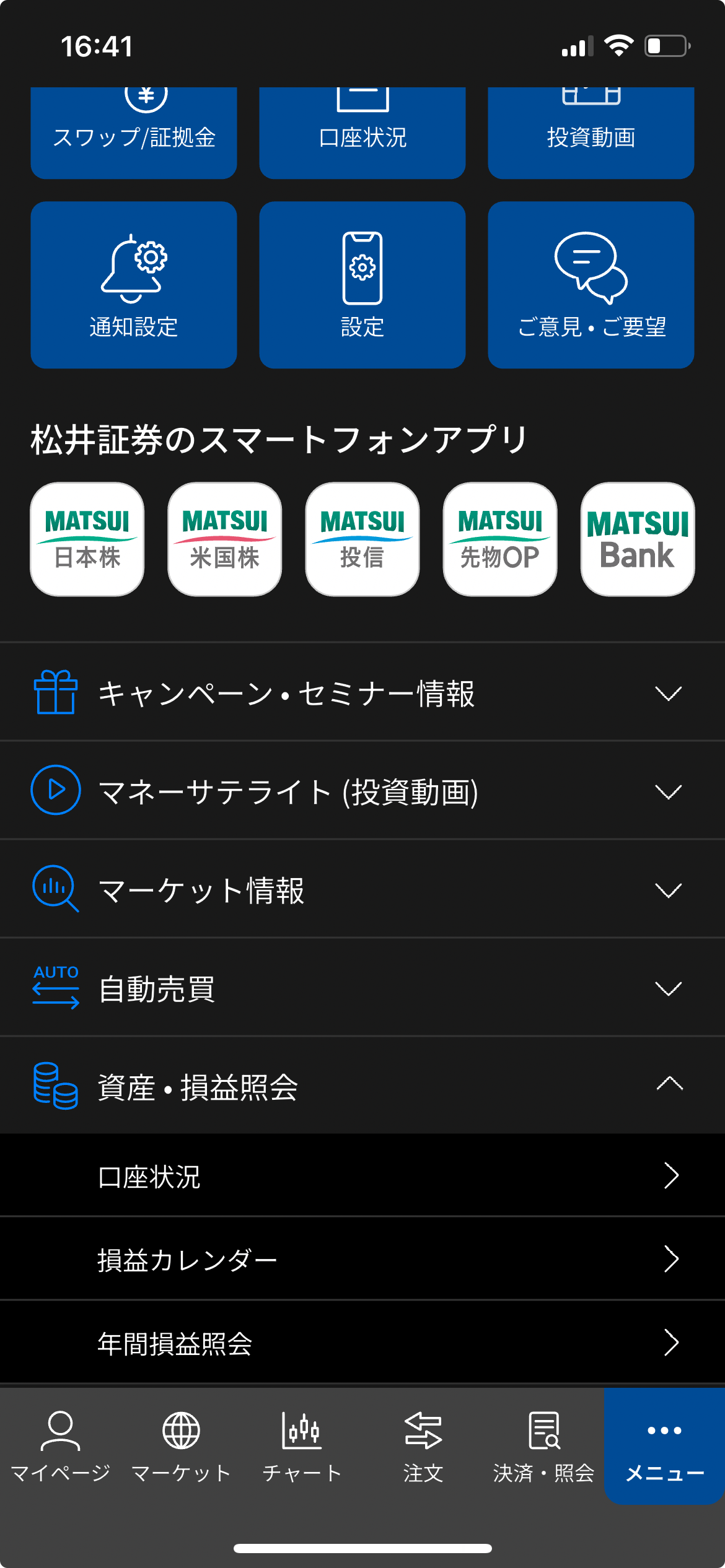Switch to the チャート tab
Viewport: 725px width, 1568px height.
pyautogui.click(x=302, y=1446)
